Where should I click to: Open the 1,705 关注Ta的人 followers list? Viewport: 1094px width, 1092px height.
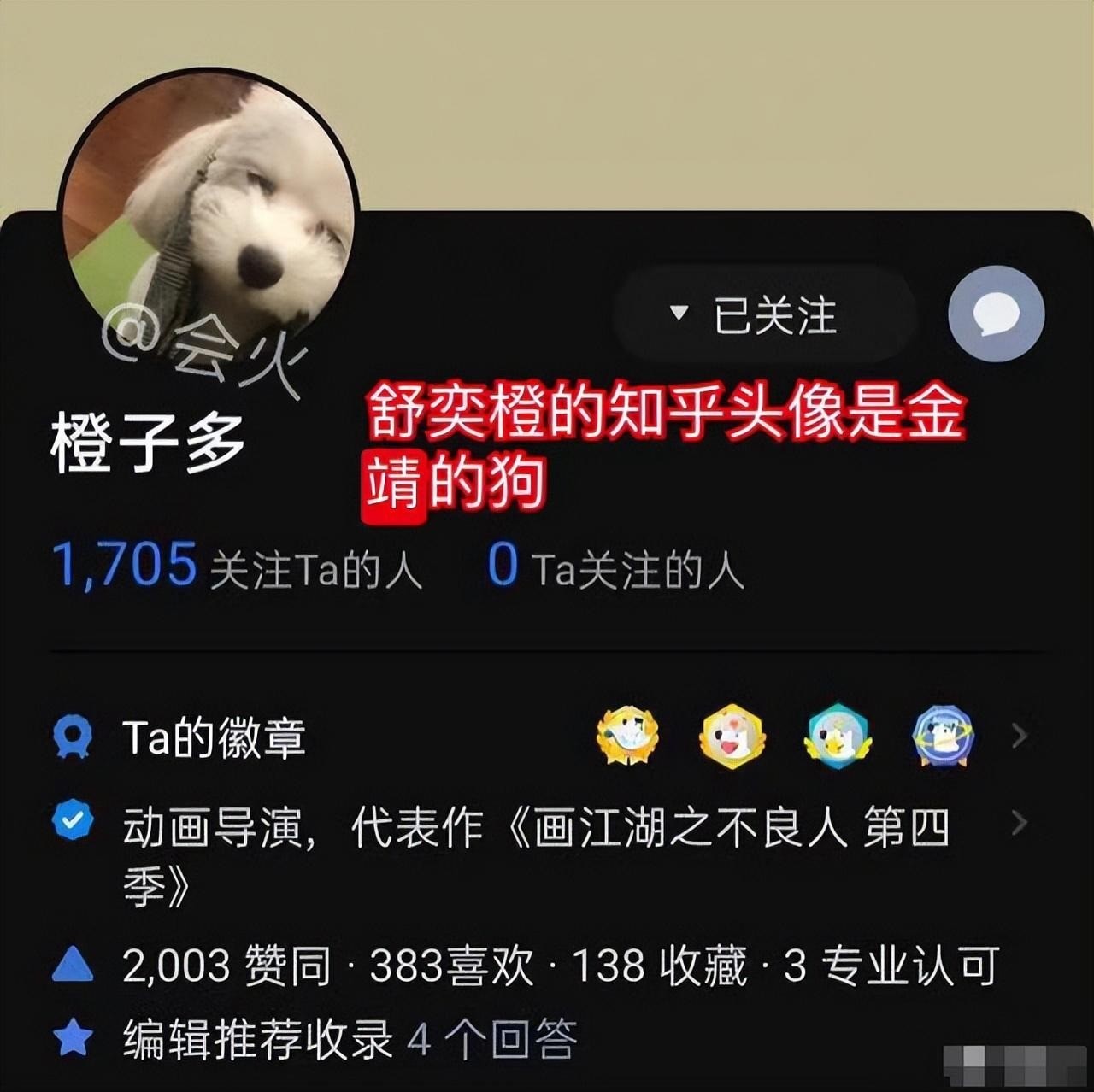click(238, 567)
